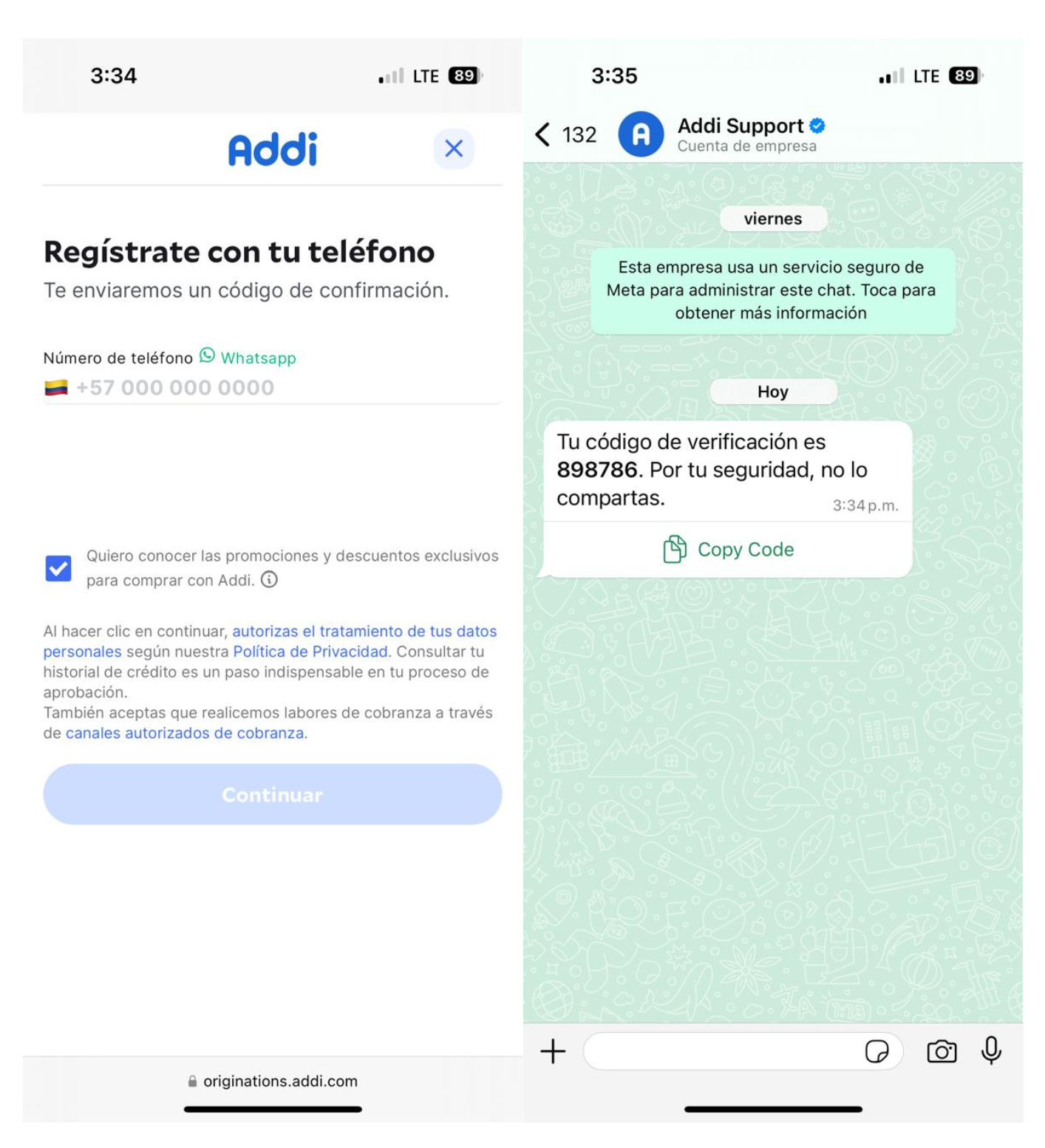The height and width of the screenshot is (1148, 1045).
Task: Tap the Meta secure service notice
Action: tap(772, 290)
